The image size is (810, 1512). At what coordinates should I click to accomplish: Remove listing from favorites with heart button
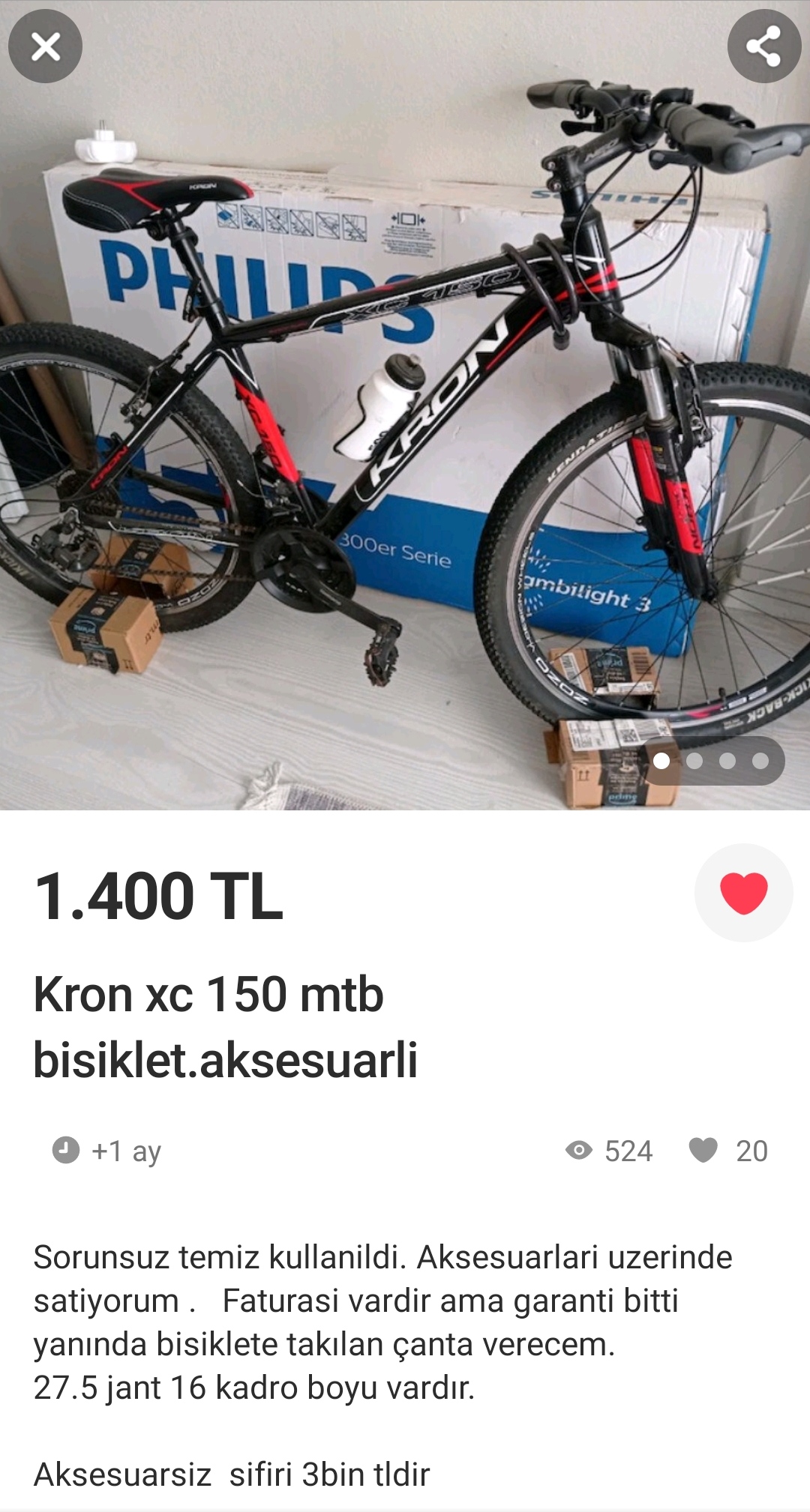point(743,892)
